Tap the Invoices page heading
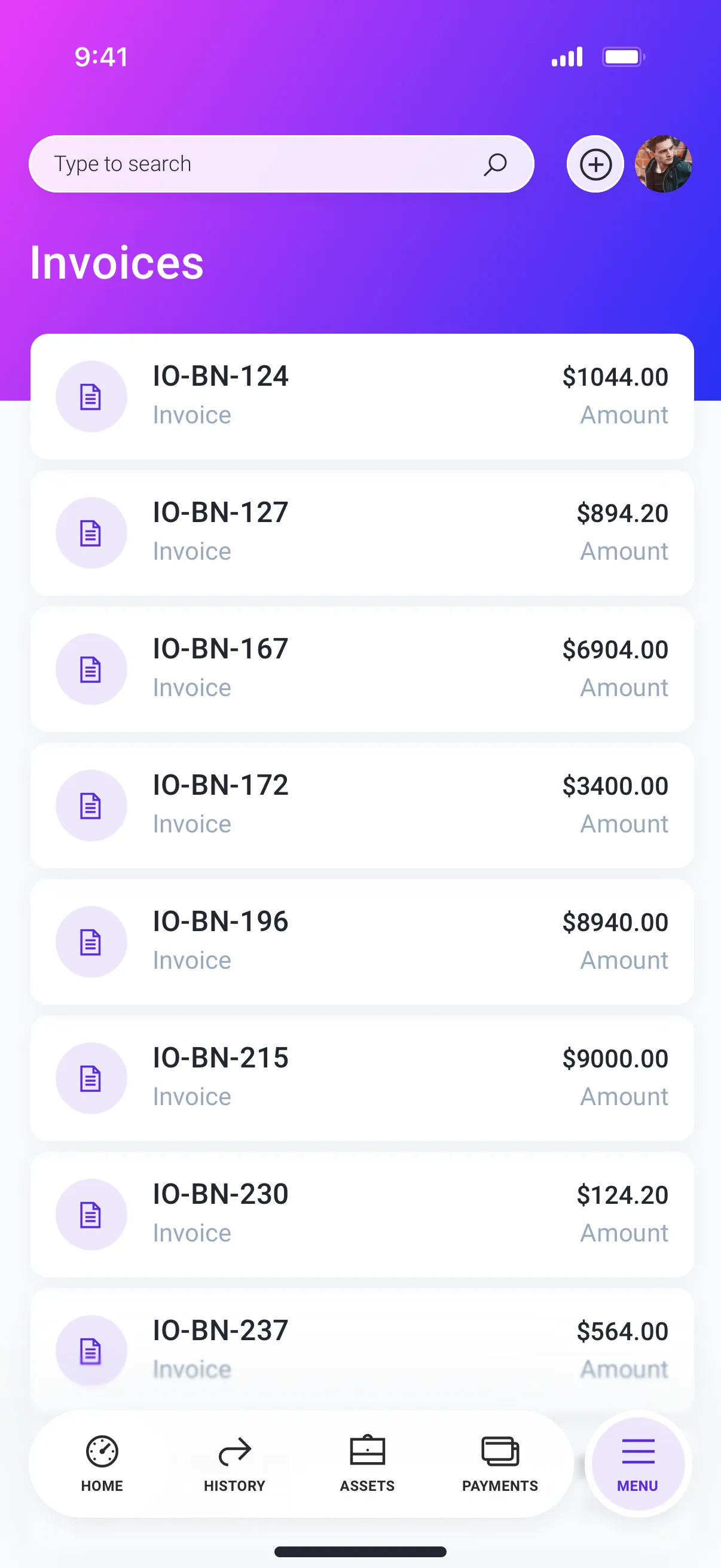Screen dimensions: 721x1568 click(117, 262)
